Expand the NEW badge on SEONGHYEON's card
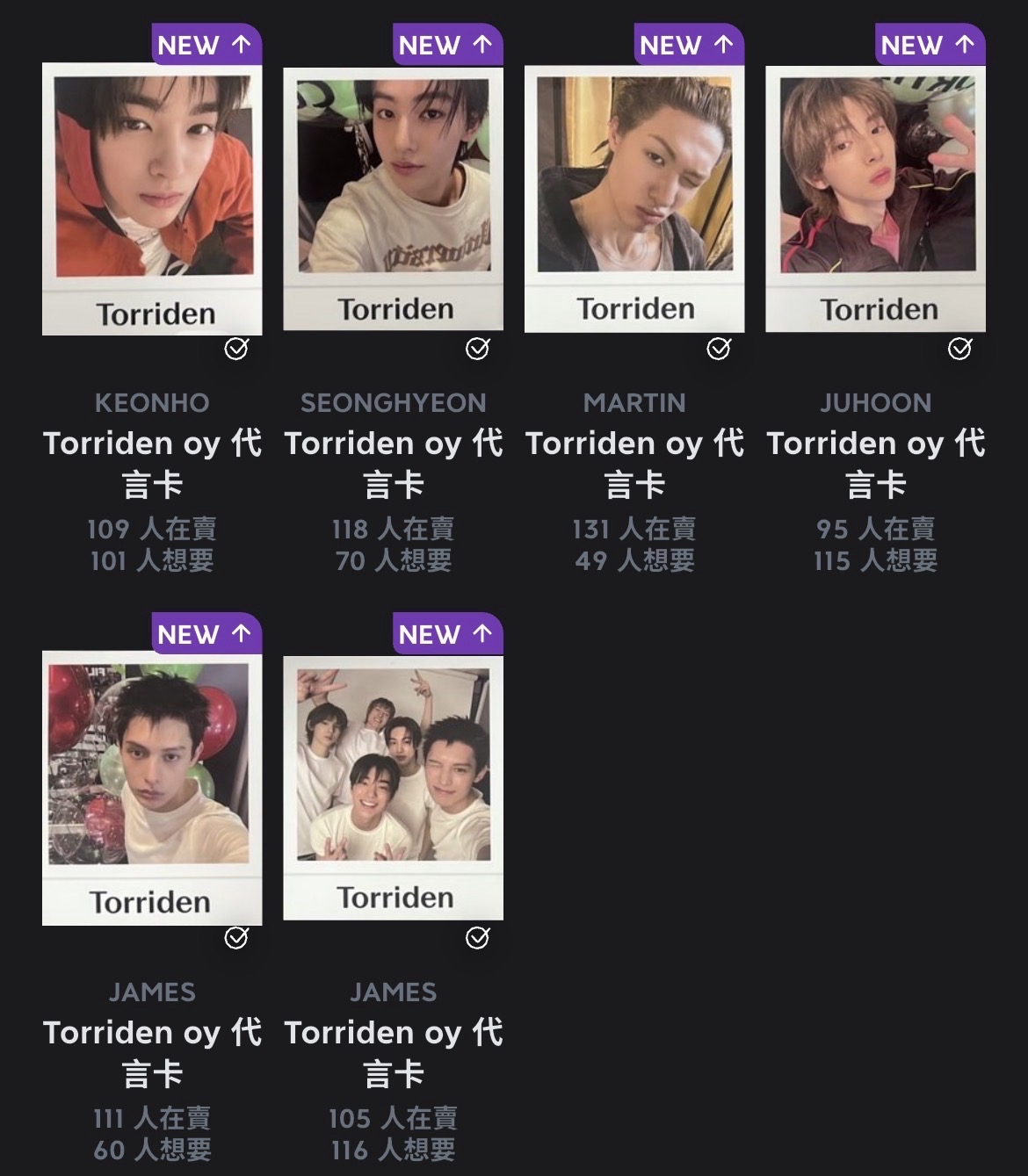The image size is (1028, 1176). [446, 44]
